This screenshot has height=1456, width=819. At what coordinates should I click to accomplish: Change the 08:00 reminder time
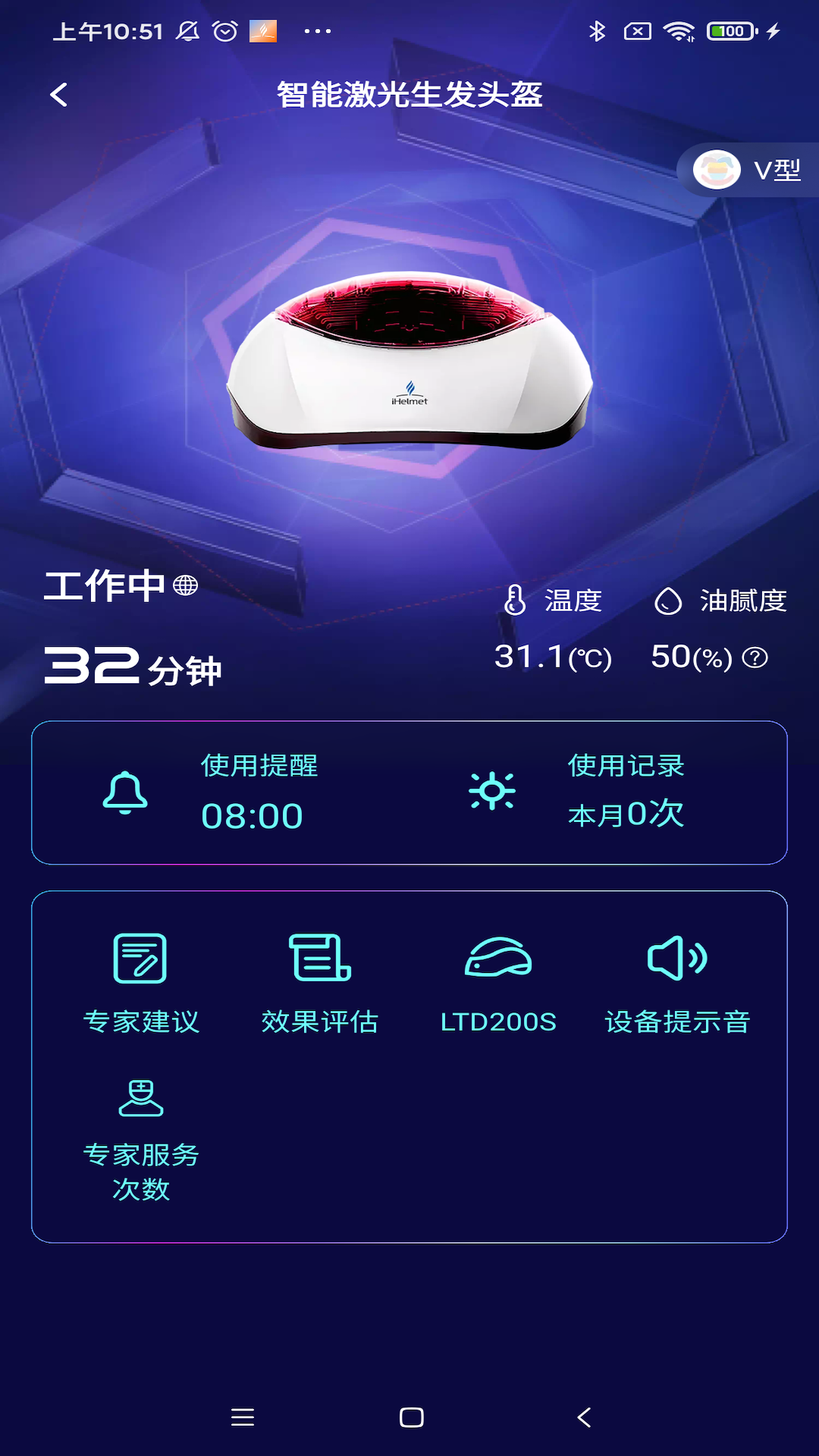click(253, 817)
